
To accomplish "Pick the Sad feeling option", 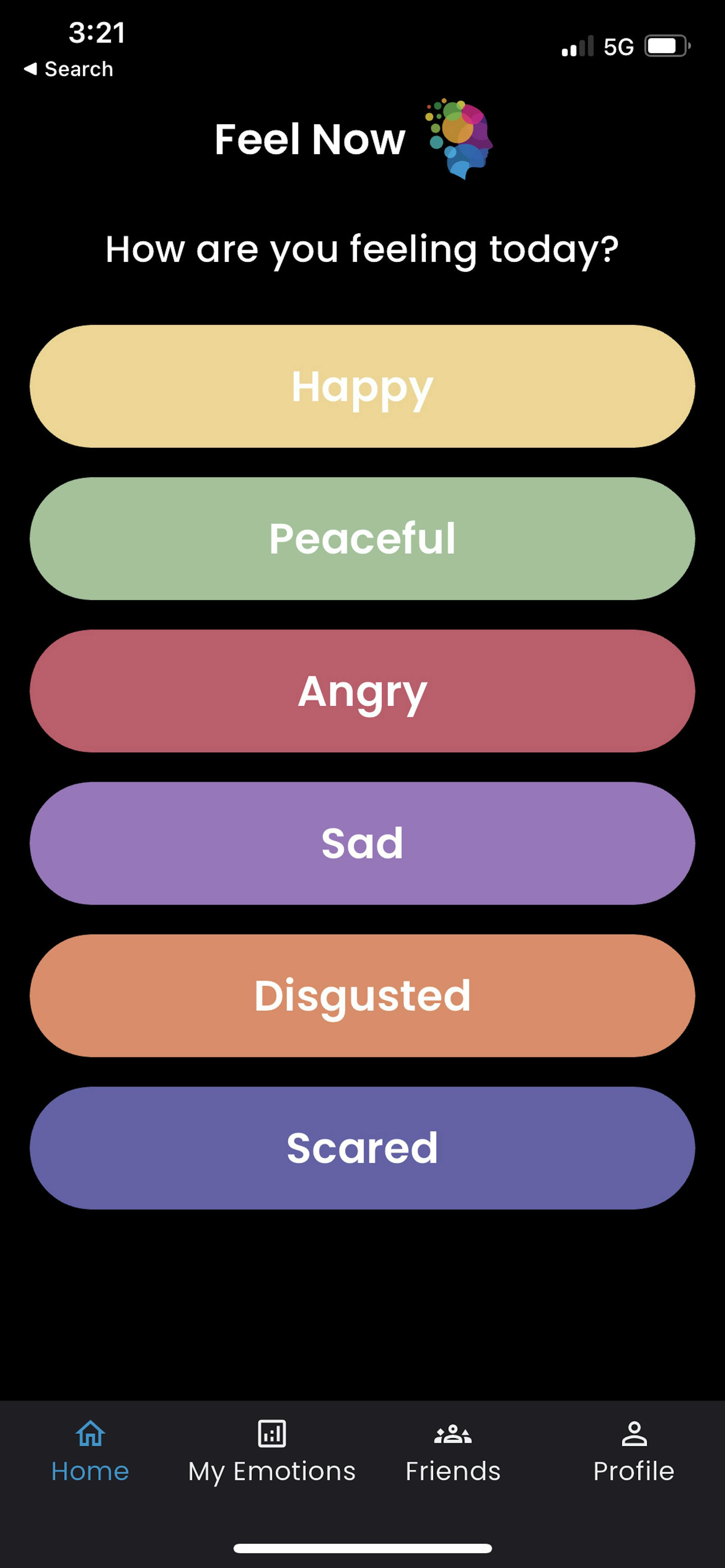I will [x=362, y=843].
